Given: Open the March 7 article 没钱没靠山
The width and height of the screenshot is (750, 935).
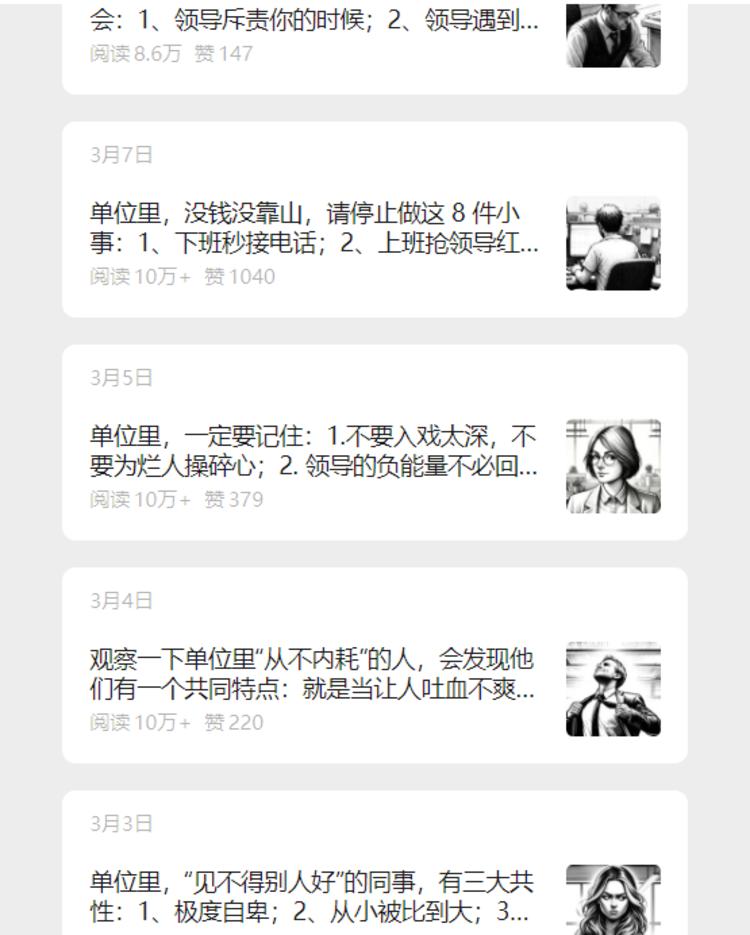Looking at the screenshot, I should point(315,228).
